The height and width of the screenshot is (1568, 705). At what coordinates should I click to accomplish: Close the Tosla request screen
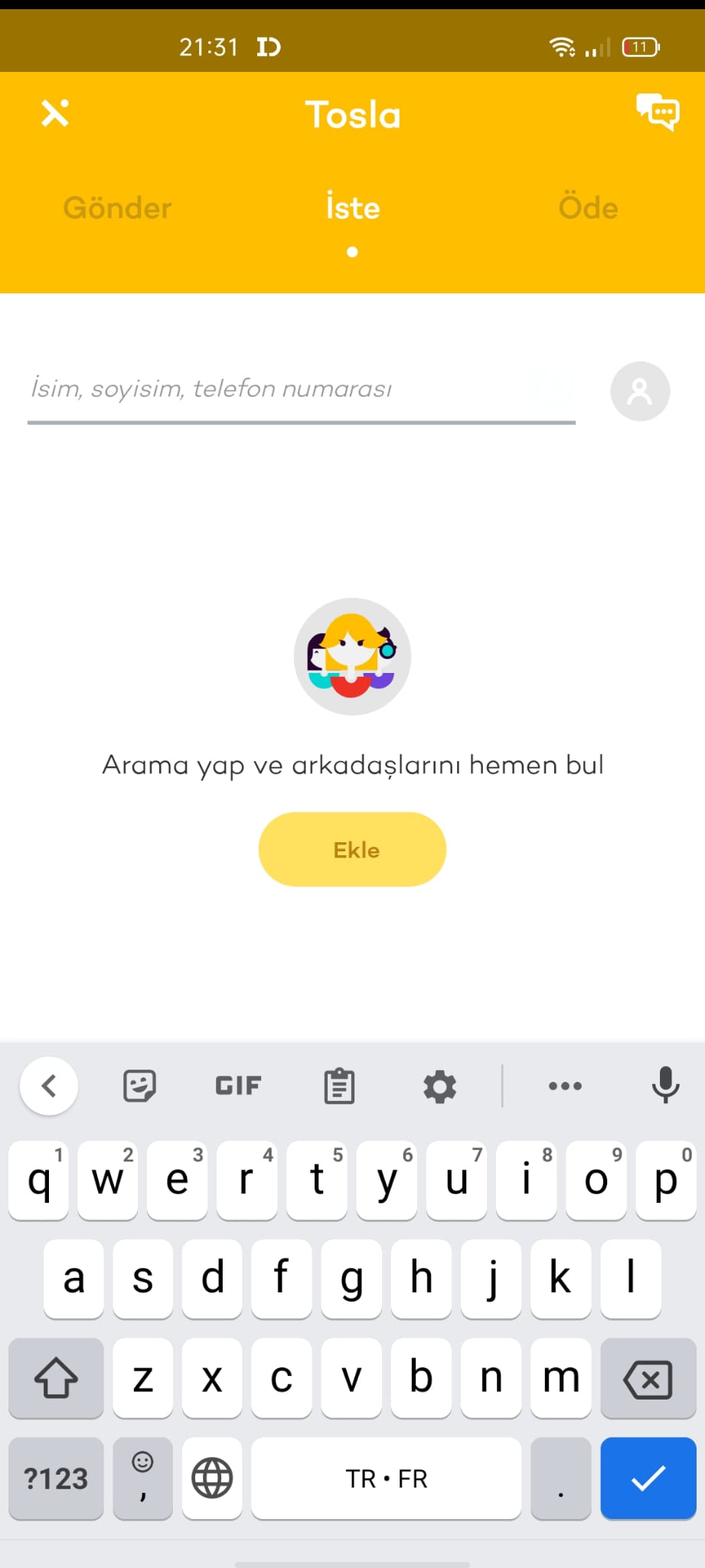(x=55, y=113)
